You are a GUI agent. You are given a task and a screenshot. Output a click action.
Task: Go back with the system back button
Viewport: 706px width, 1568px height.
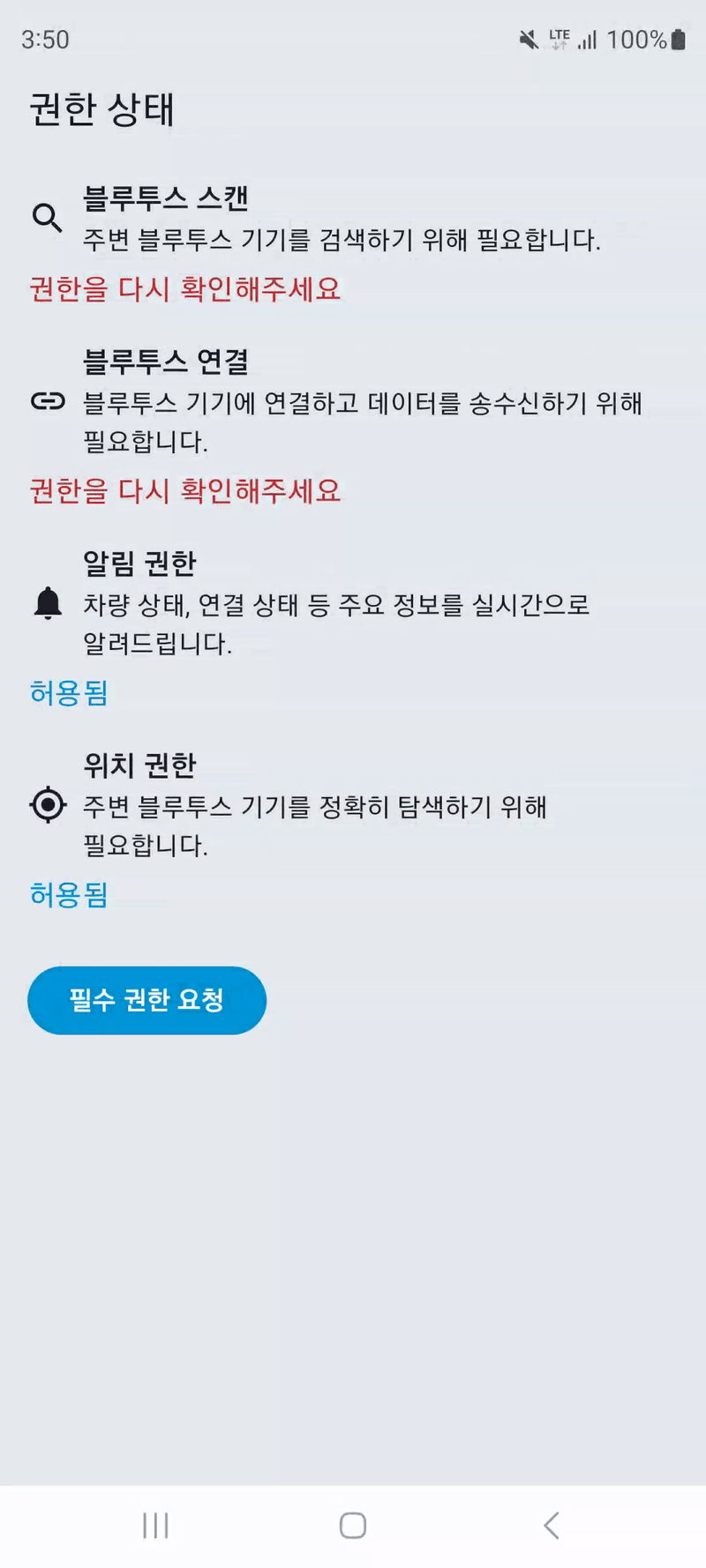[552, 1525]
